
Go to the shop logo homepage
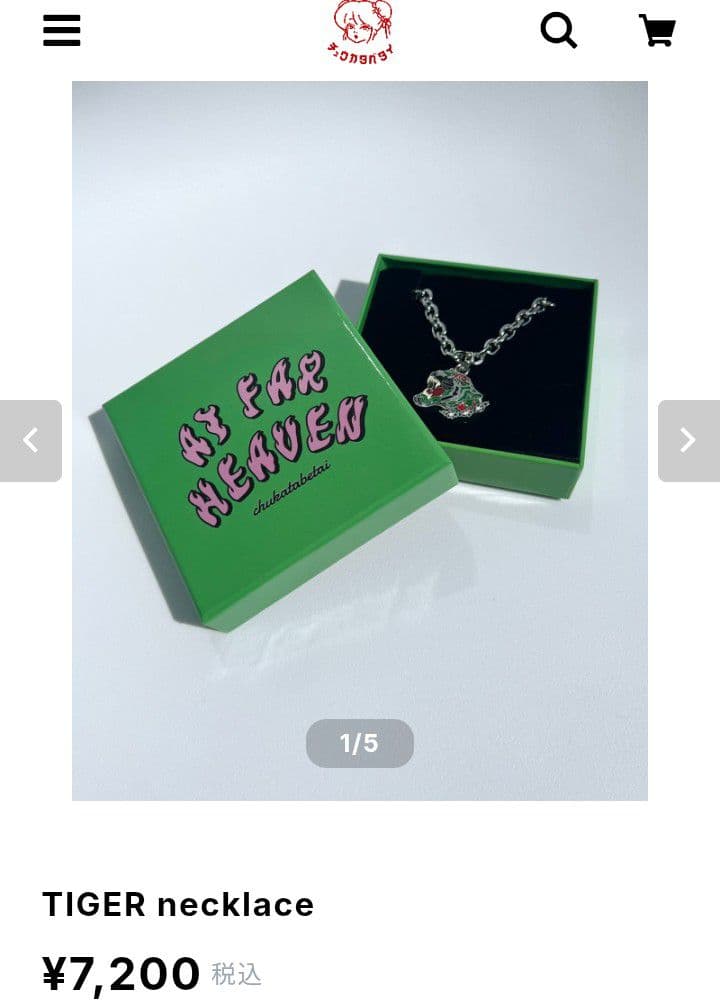coord(360,32)
